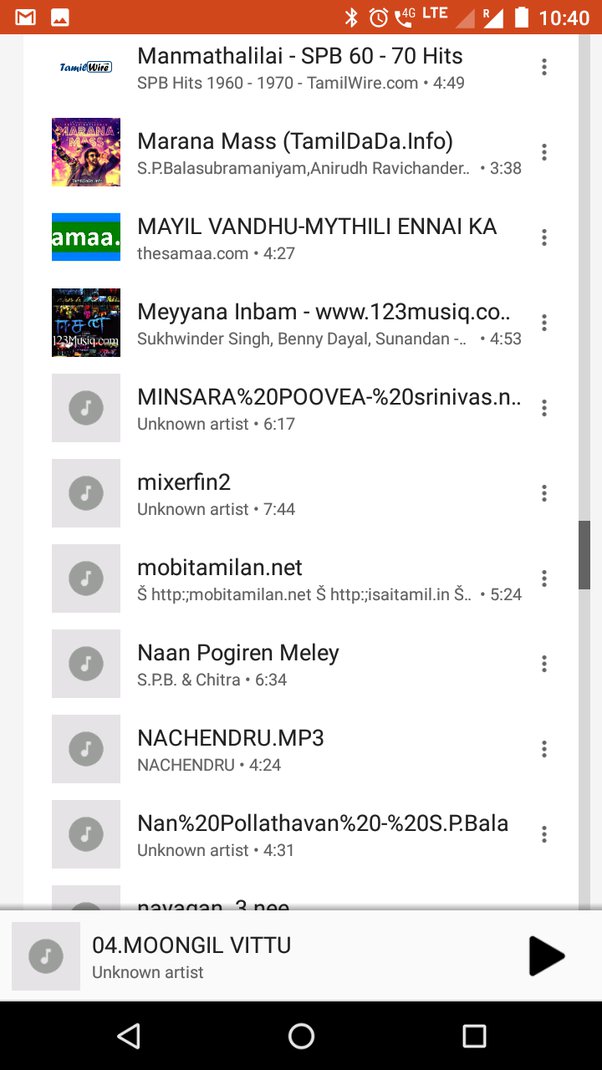The height and width of the screenshot is (1070, 602).
Task: Open overflow menu for mixerfin2
Action: [544, 493]
